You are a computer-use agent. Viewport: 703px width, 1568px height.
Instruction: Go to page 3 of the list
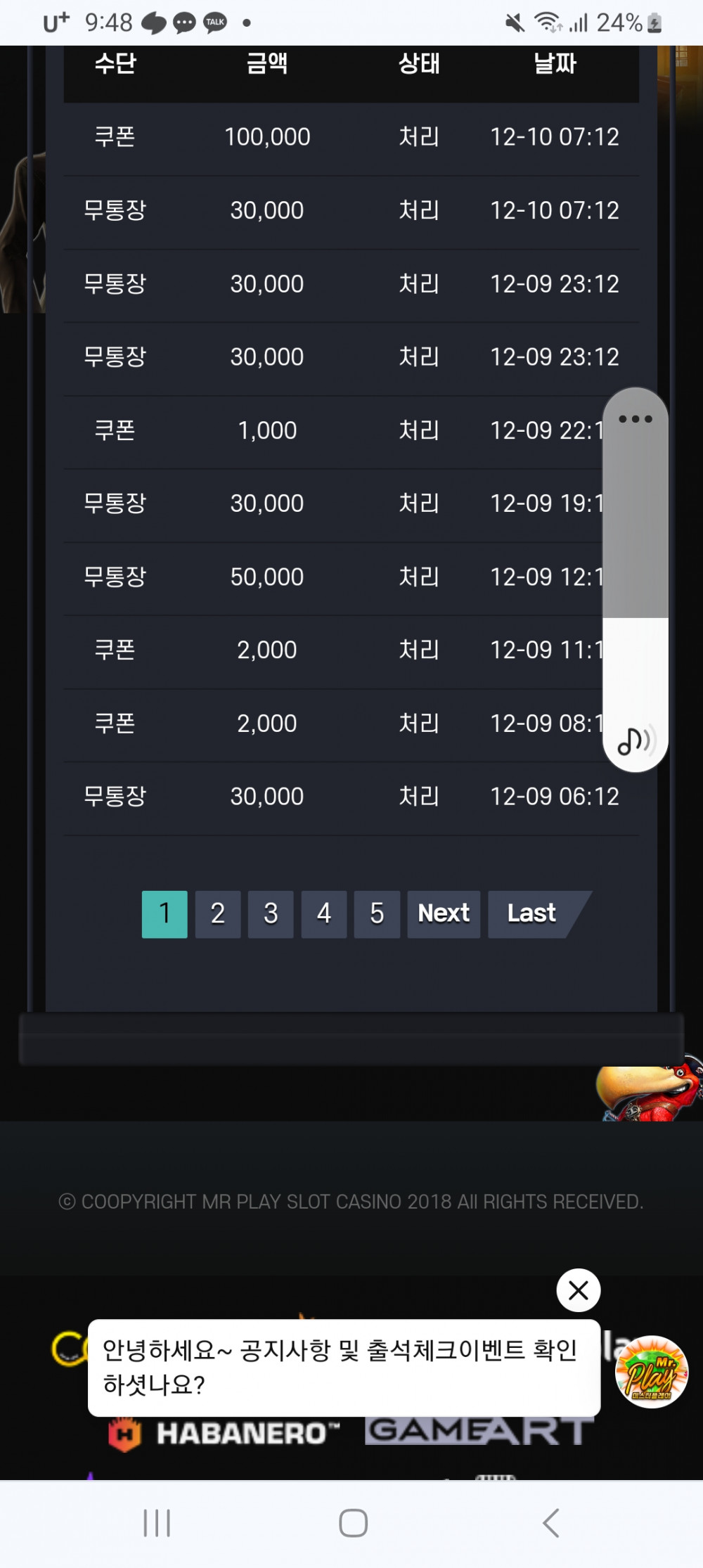[x=271, y=914]
